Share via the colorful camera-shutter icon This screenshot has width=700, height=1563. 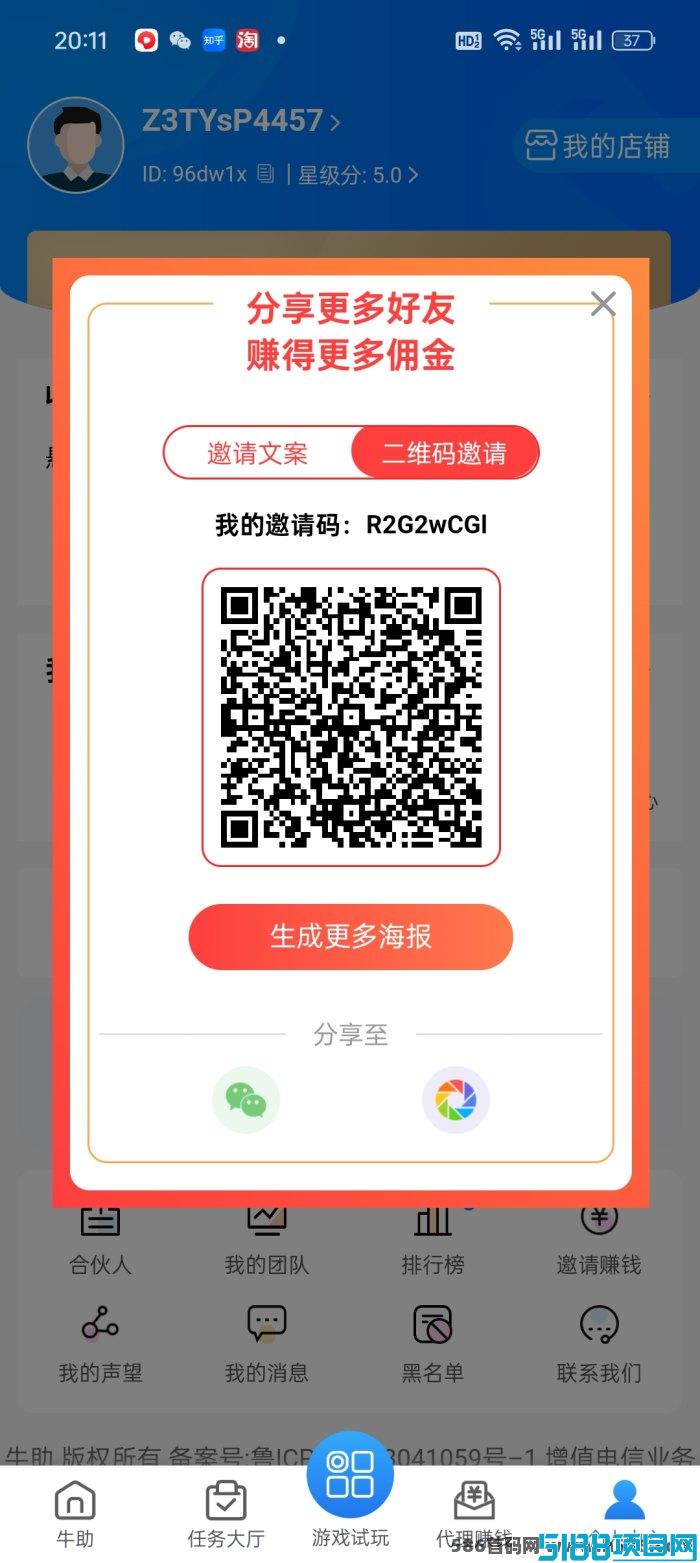(x=456, y=1100)
